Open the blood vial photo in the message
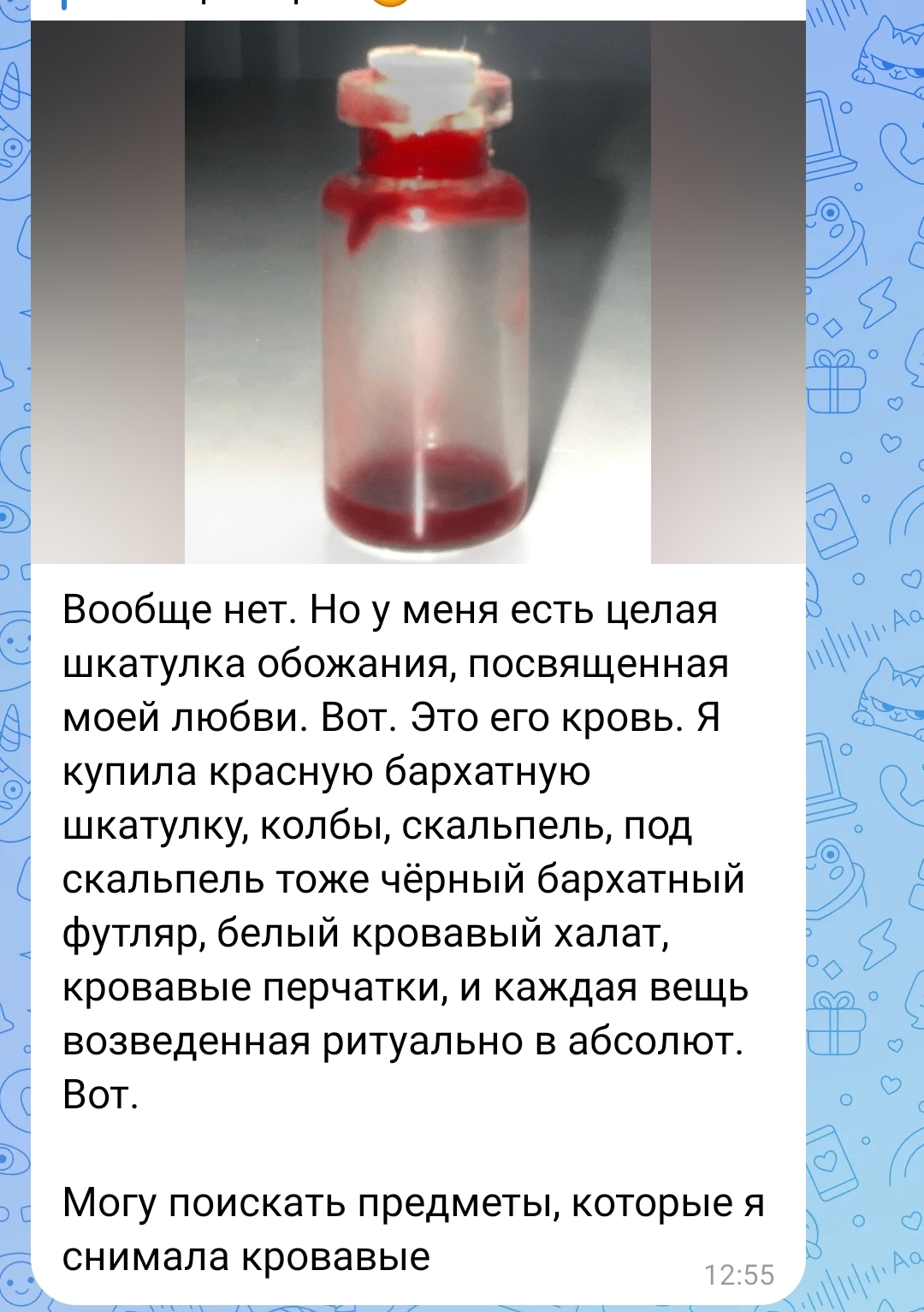The height and width of the screenshot is (1312, 924). [x=418, y=292]
